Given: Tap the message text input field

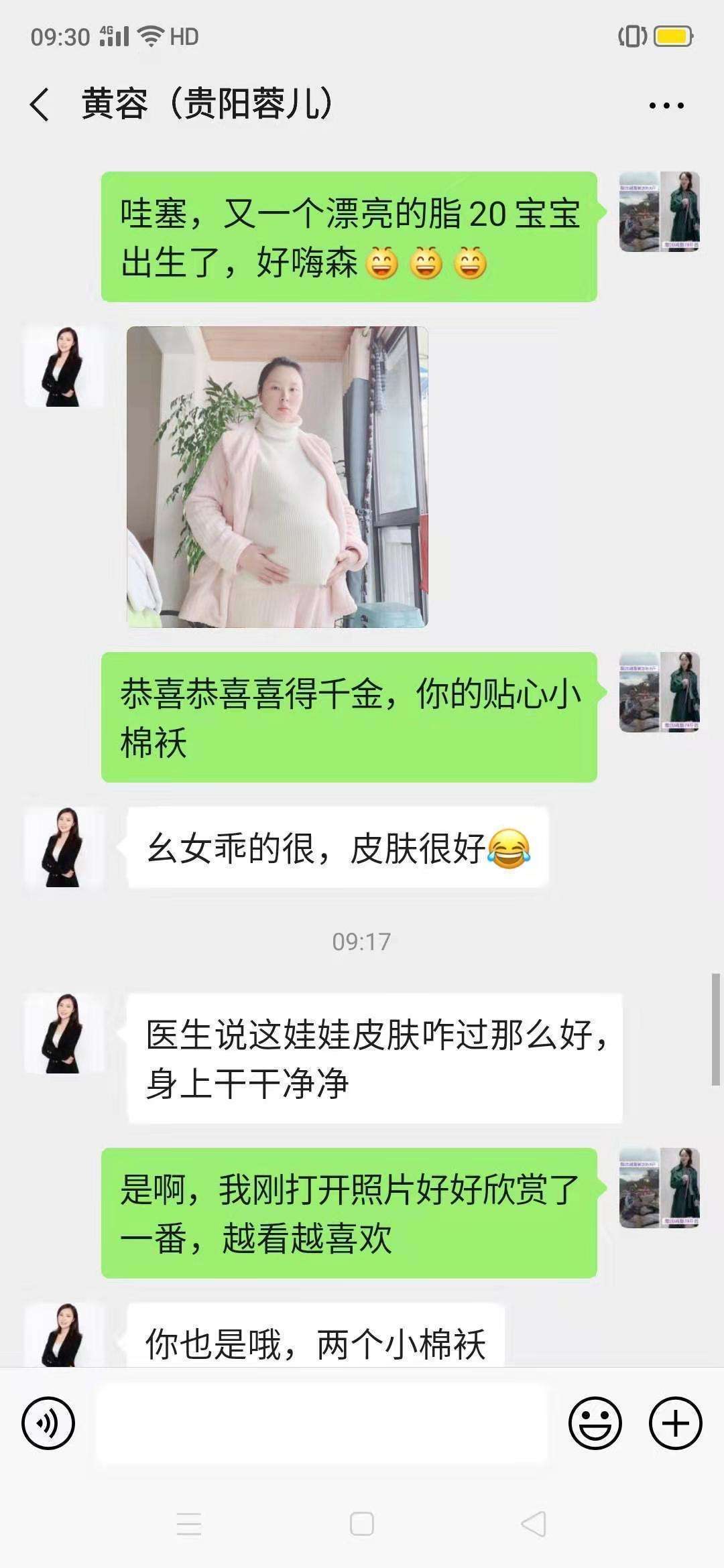Looking at the screenshot, I should point(322,1424).
